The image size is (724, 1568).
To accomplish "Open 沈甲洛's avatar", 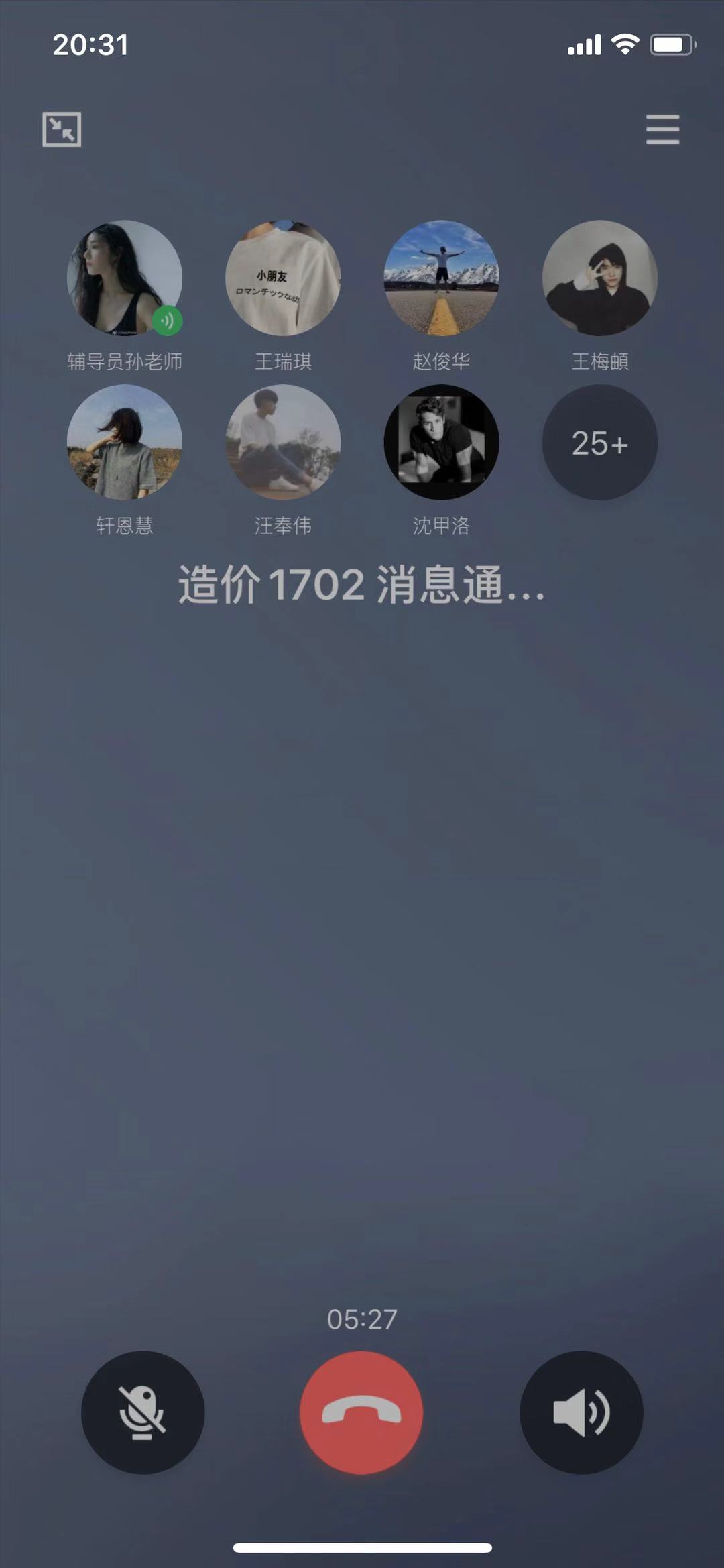I will [441, 442].
